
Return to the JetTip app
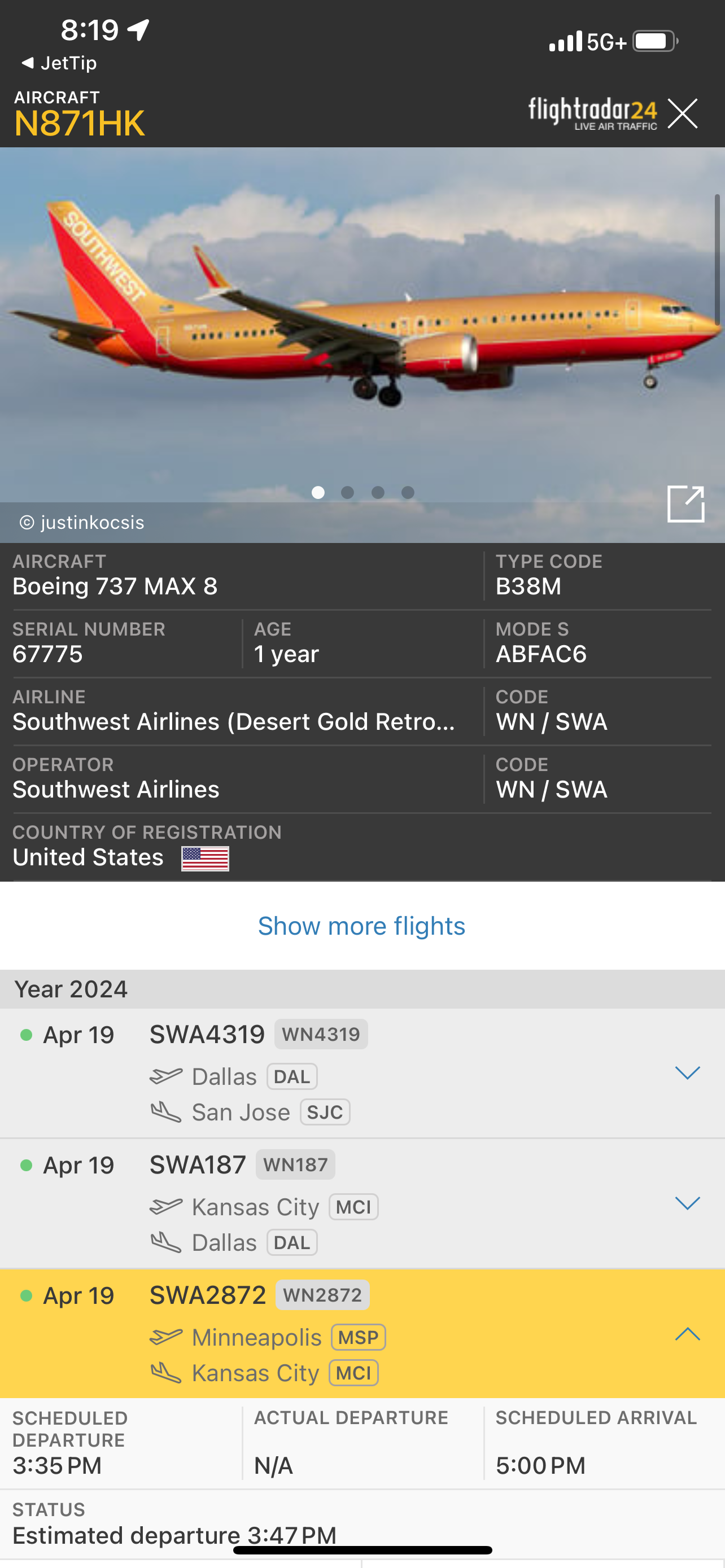59,63
